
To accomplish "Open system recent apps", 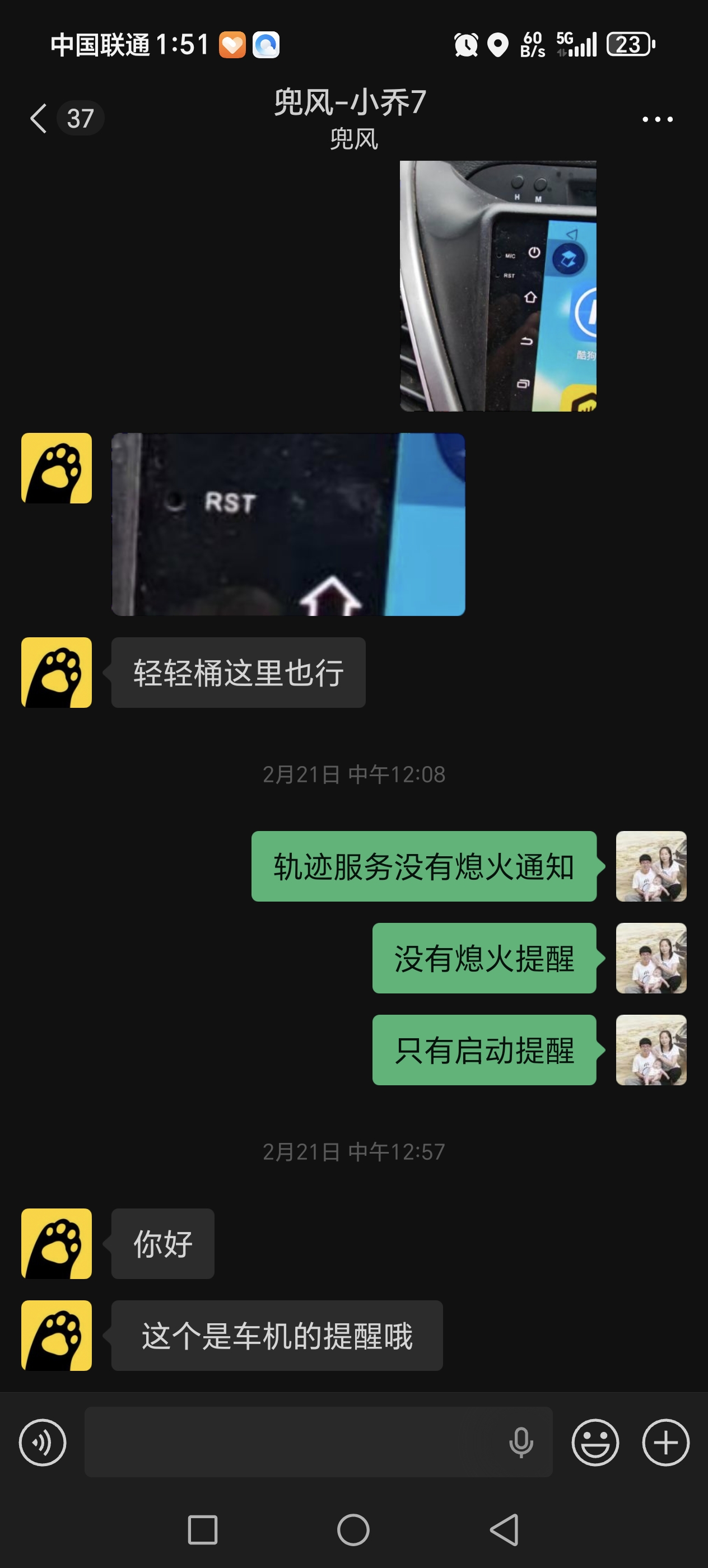I will (203, 1530).
